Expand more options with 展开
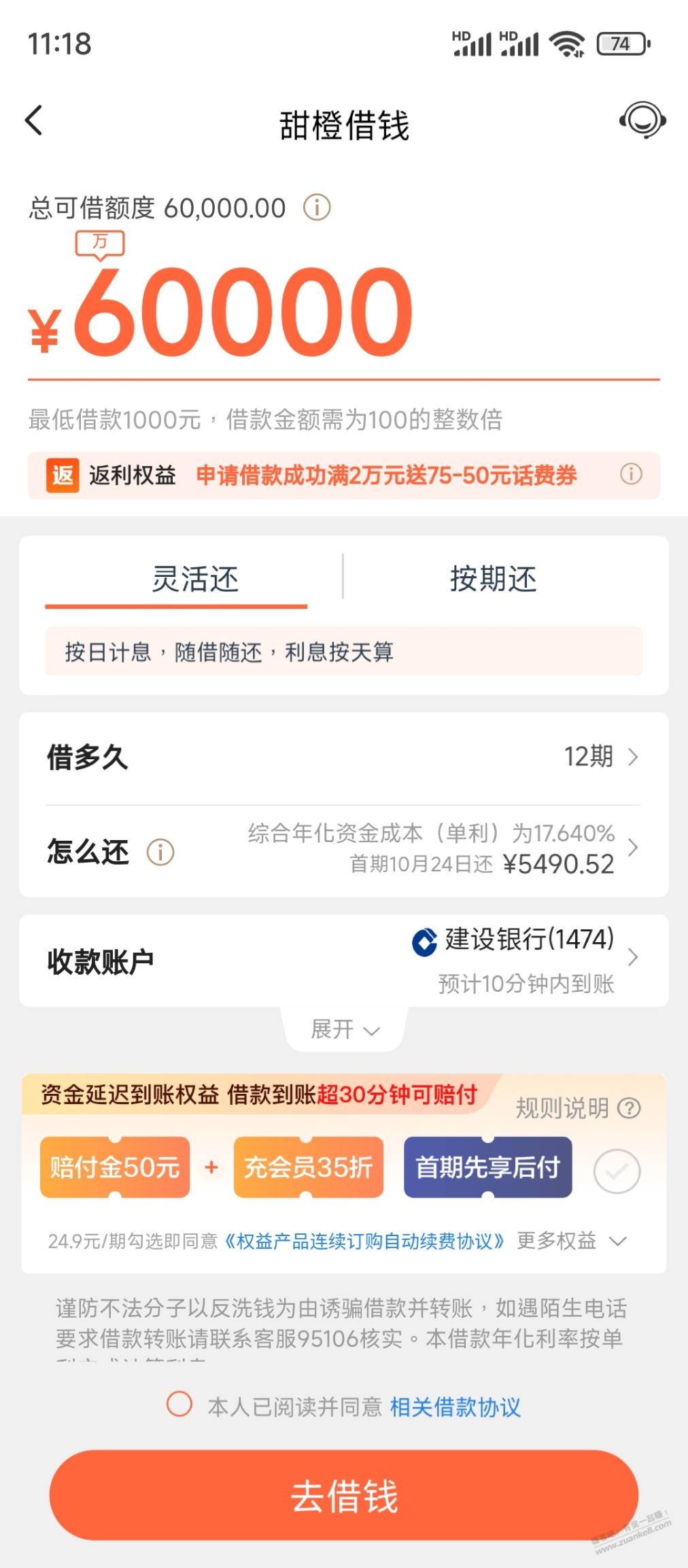This screenshot has height=1568, width=688. click(x=344, y=1029)
